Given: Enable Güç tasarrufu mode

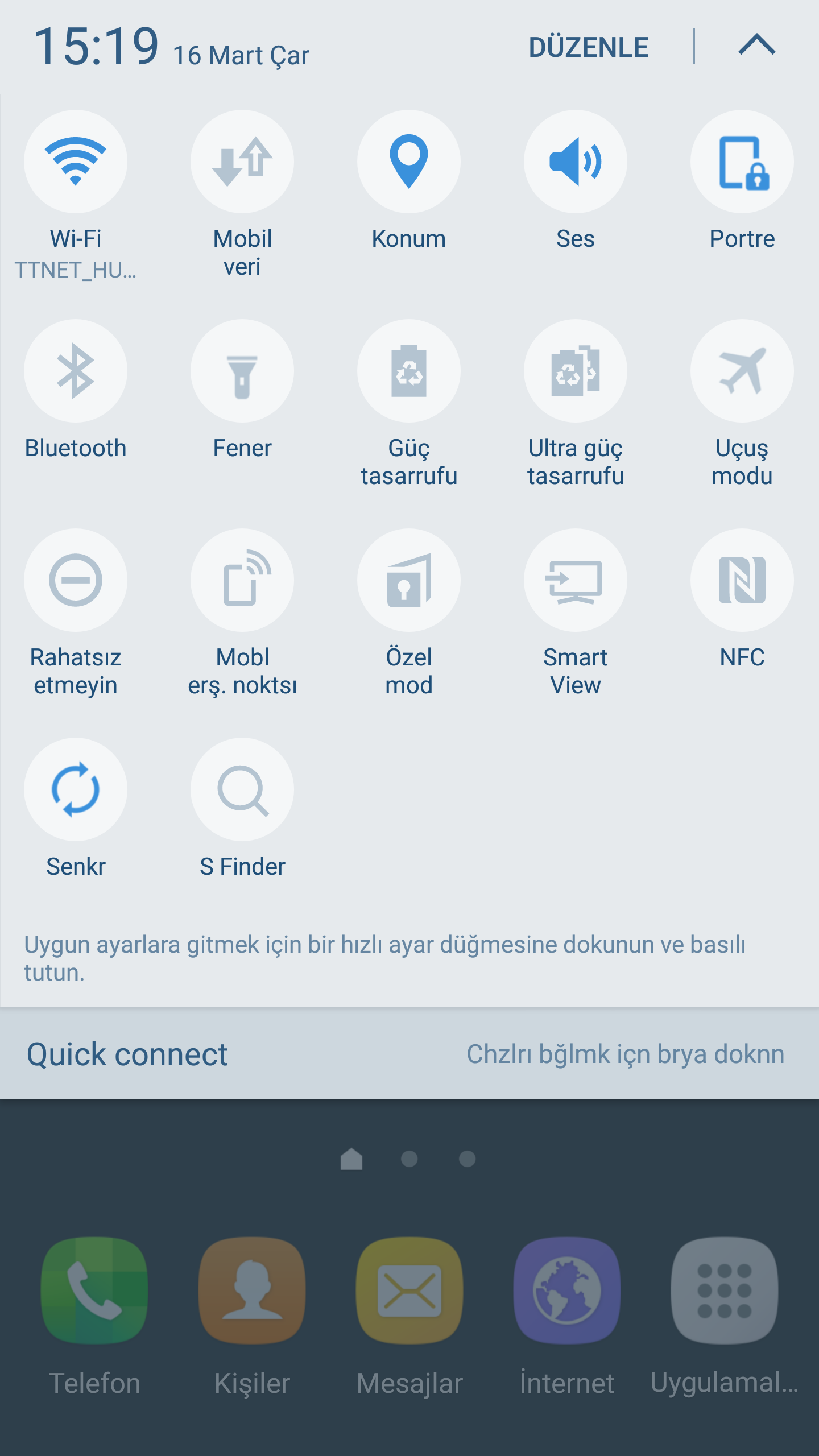Looking at the screenshot, I should click(x=409, y=371).
